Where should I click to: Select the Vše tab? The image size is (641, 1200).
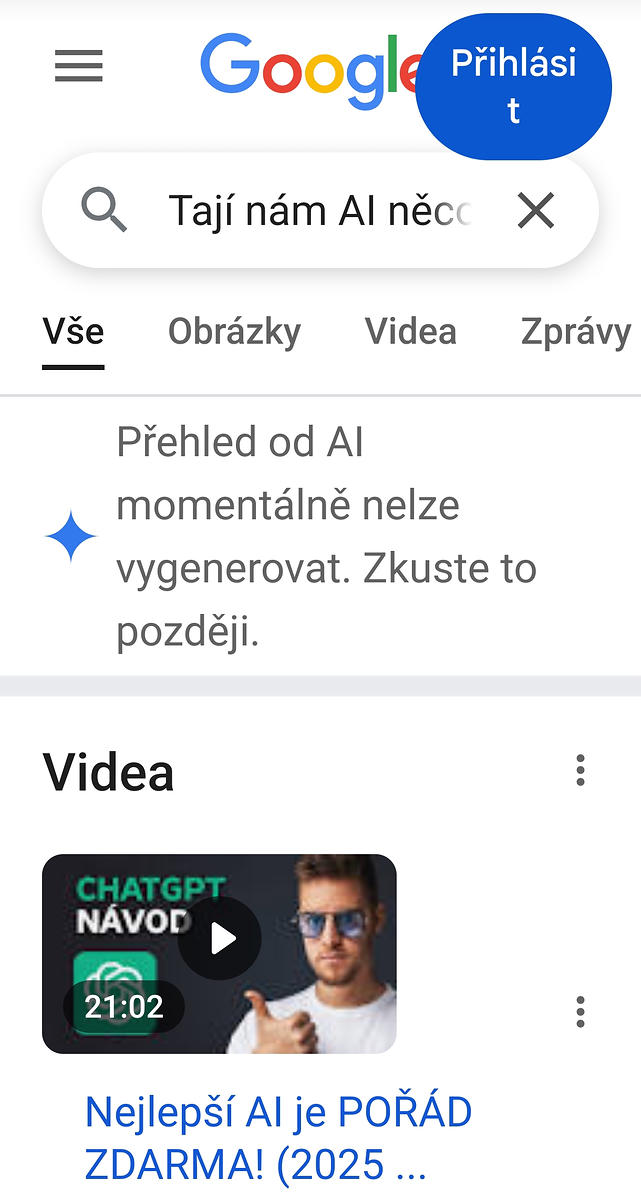73,332
